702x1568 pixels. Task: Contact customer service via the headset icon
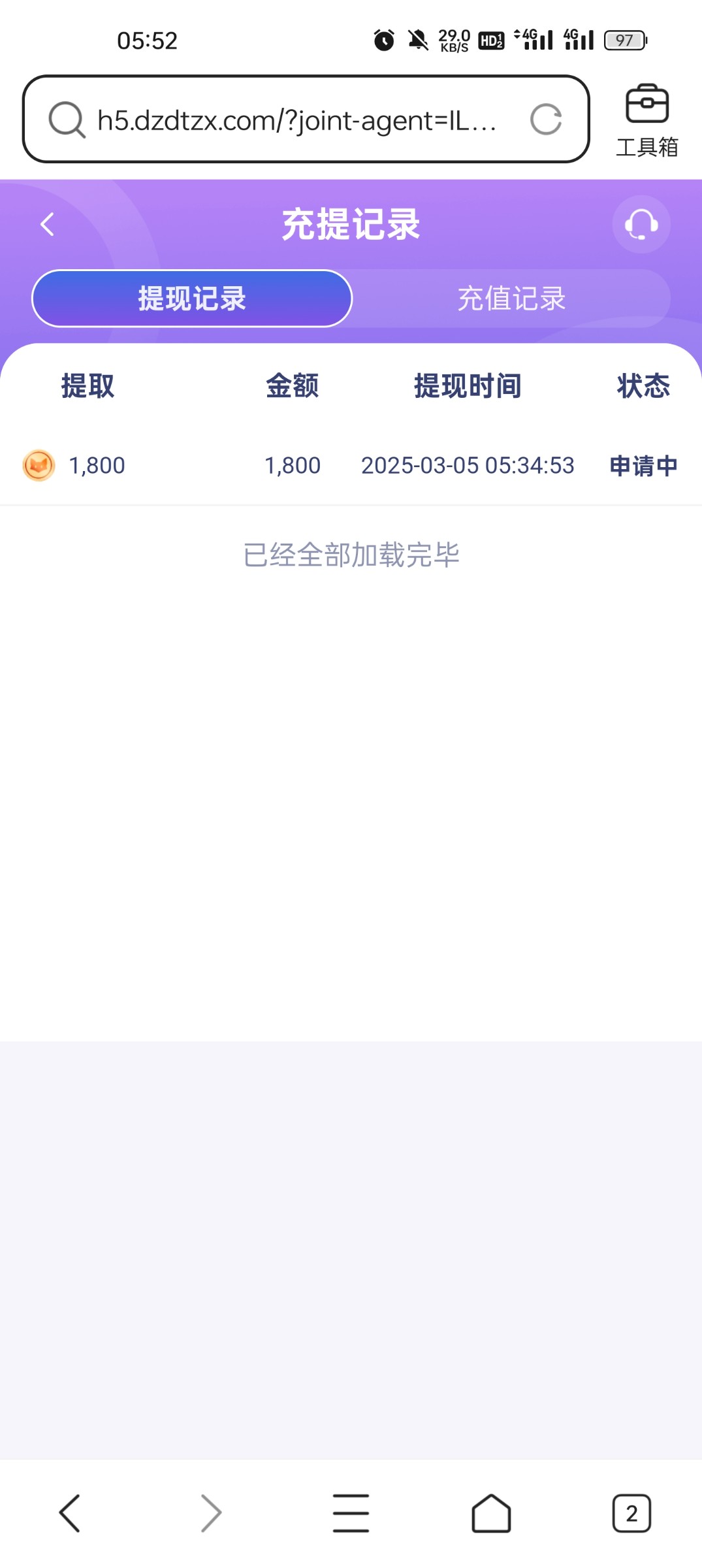641,224
